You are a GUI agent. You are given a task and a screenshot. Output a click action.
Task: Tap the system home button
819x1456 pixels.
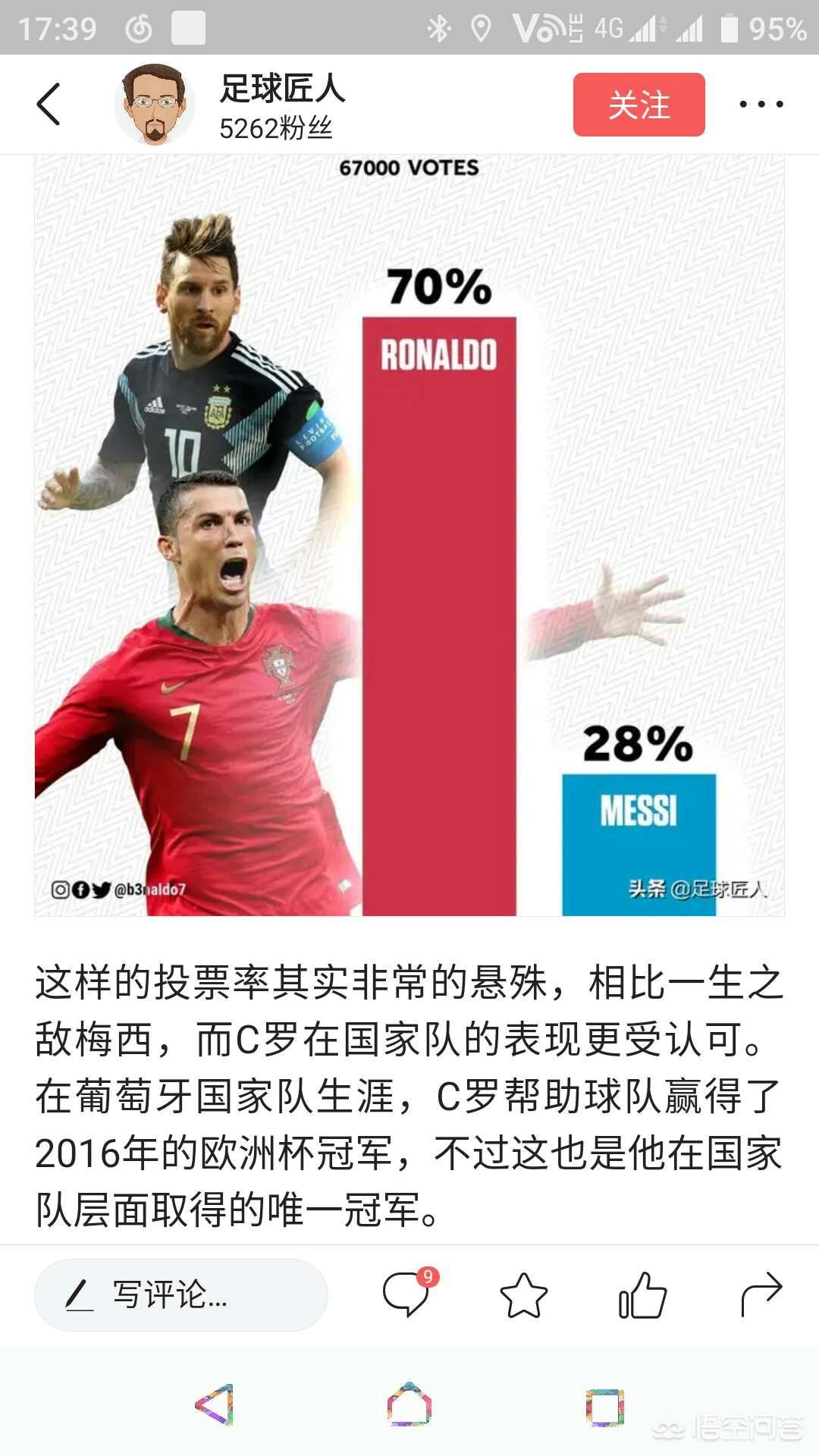coord(409,1404)
